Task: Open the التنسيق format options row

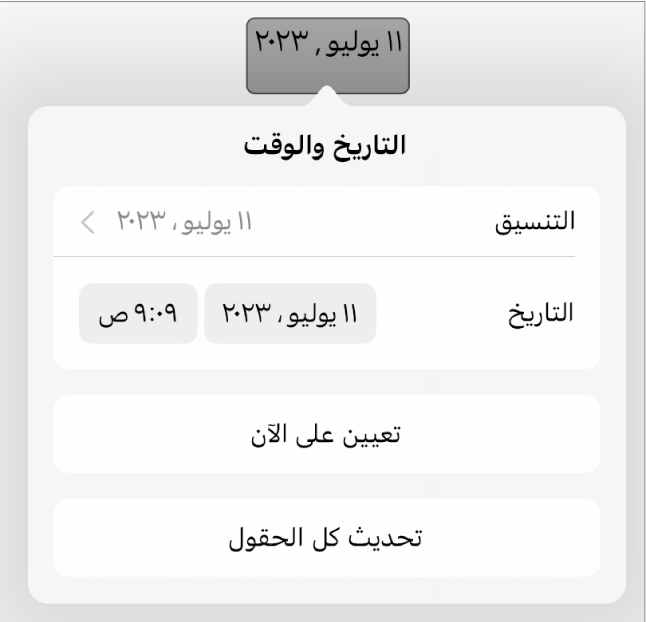Action: (x=326, y=221)
